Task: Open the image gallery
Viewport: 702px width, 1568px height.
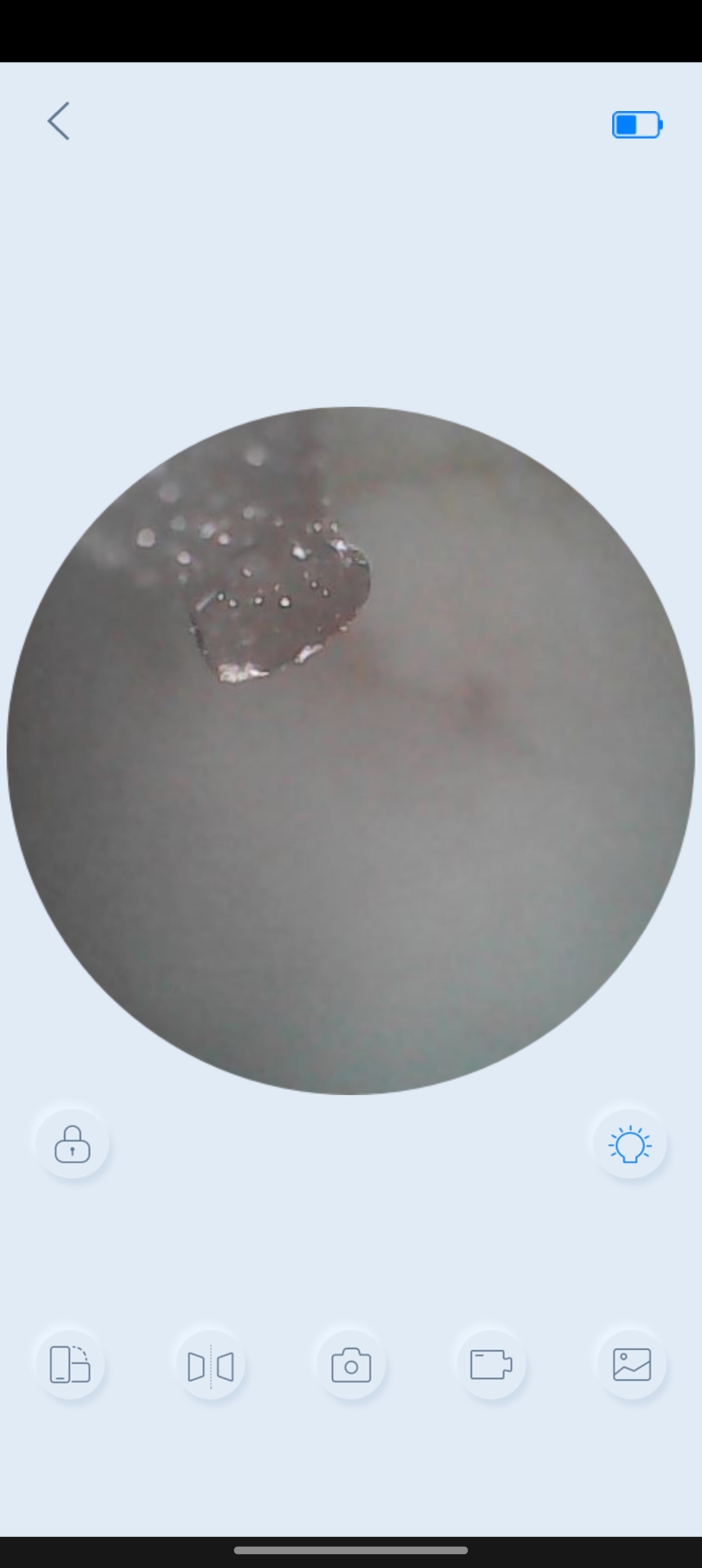Action: (631, 1365)
